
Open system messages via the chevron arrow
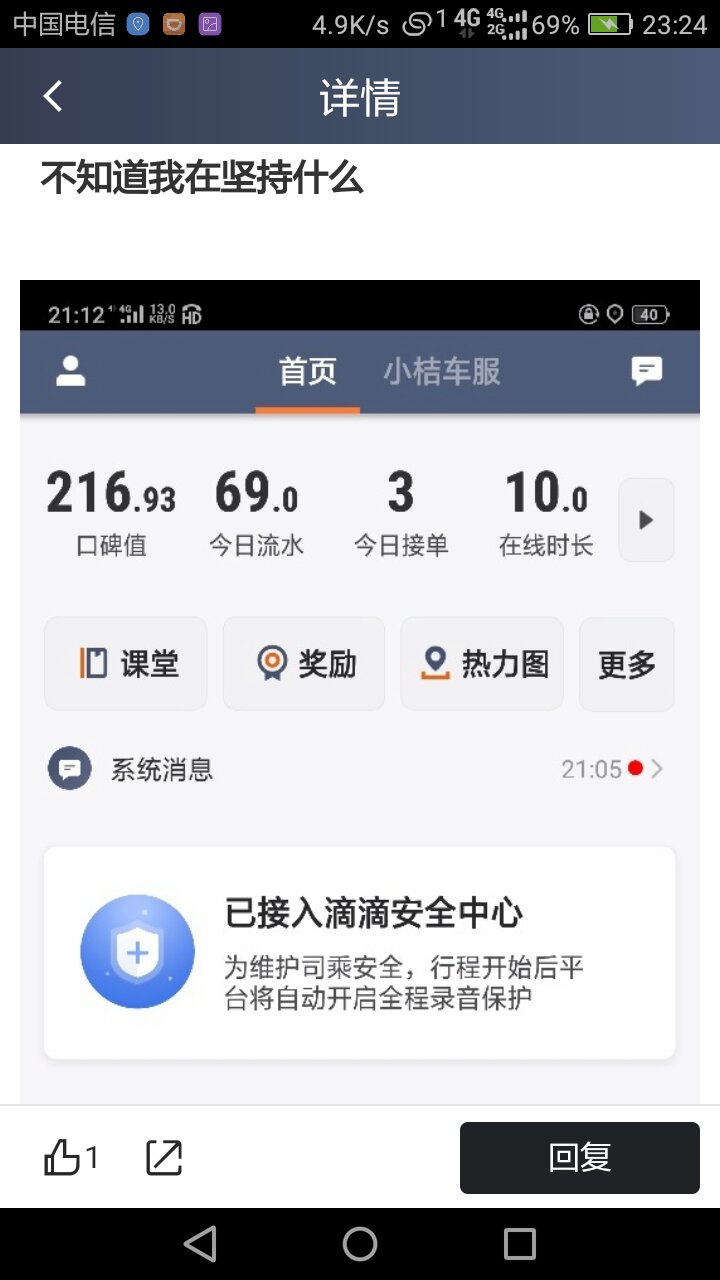661,768
